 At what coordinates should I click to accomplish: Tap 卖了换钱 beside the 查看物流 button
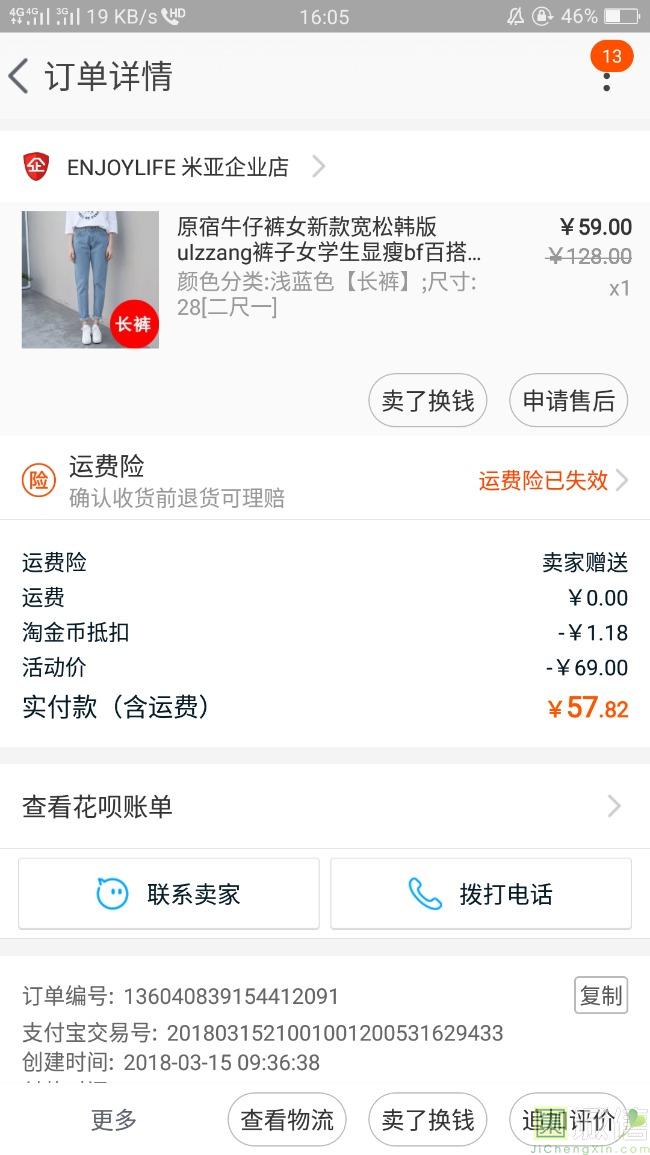(428, 1120)
